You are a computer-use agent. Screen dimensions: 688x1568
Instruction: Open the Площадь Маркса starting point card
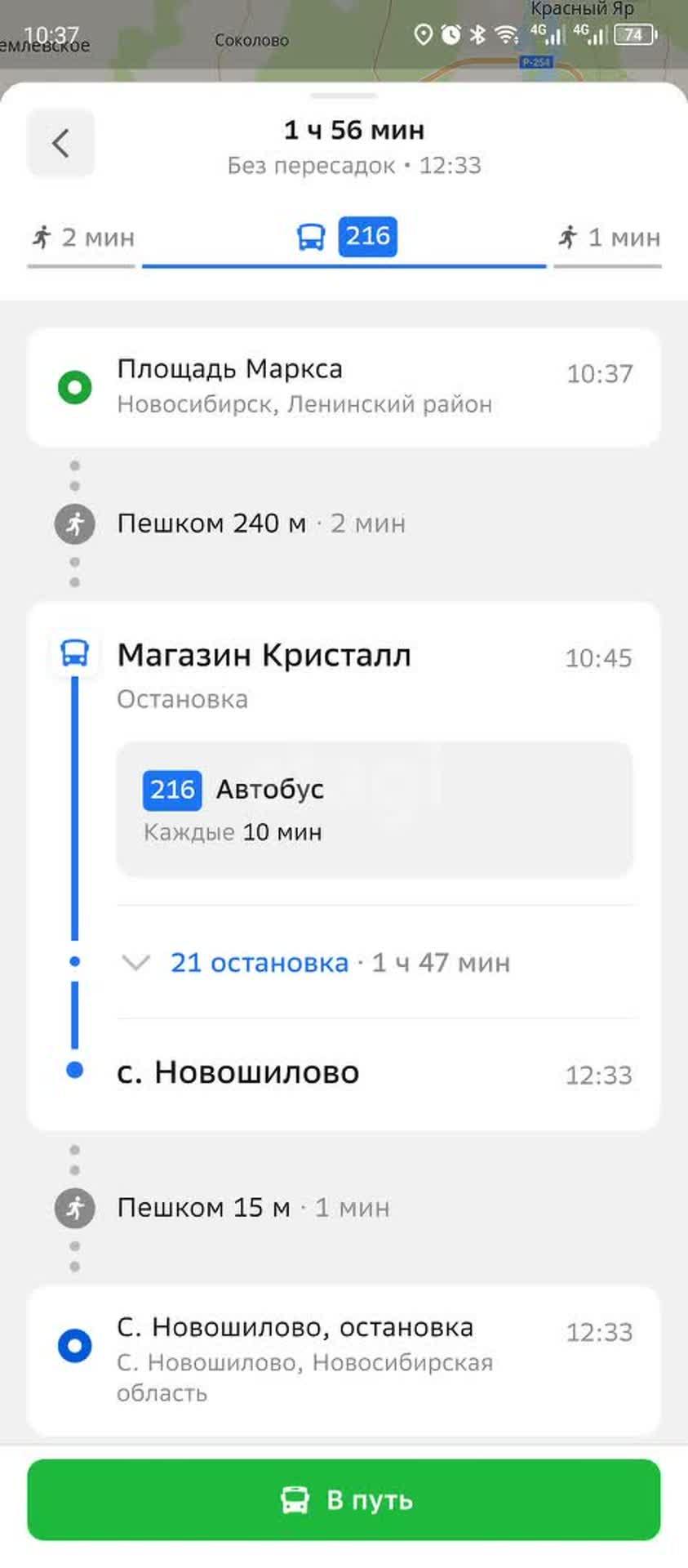[344, 387]
